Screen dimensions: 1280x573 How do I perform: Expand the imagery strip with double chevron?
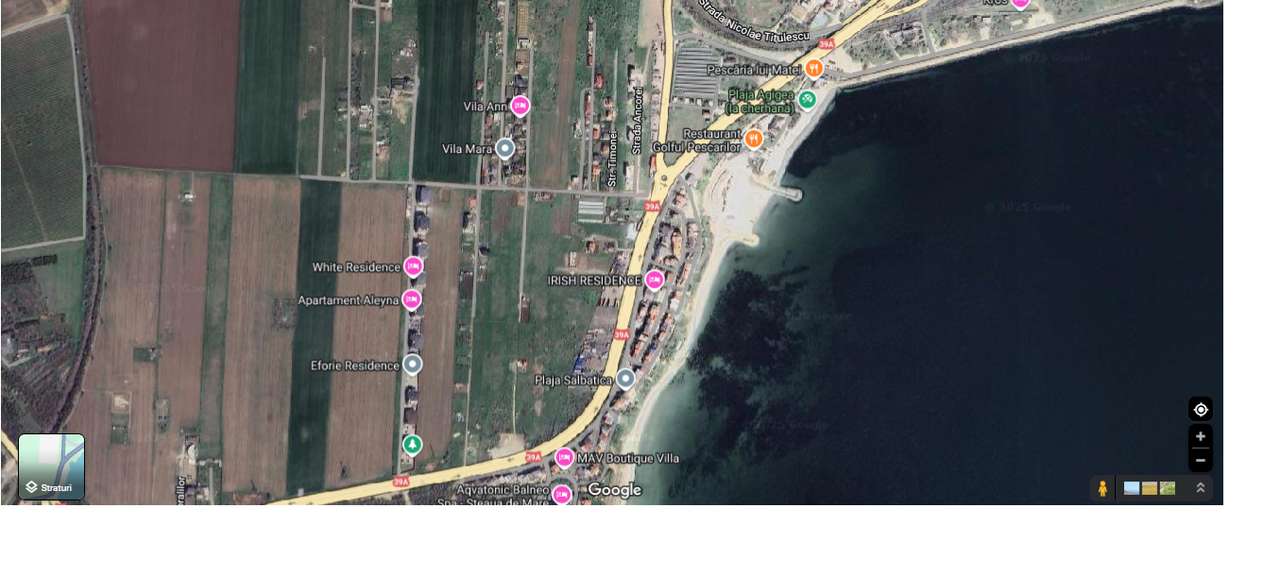tap(1200, 488)
